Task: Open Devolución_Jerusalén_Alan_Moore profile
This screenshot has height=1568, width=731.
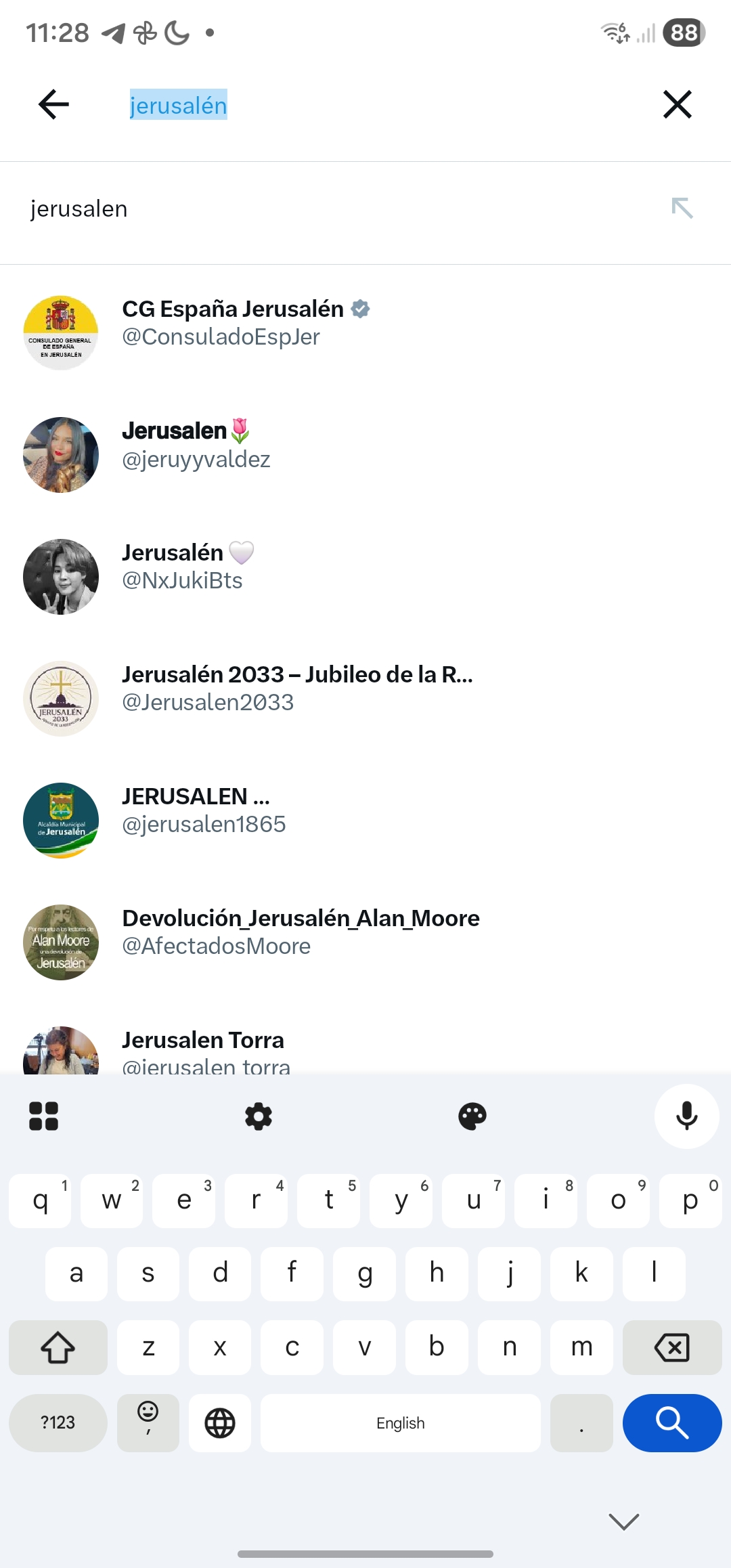Action: pyautogui.click(x=301, y=932)
